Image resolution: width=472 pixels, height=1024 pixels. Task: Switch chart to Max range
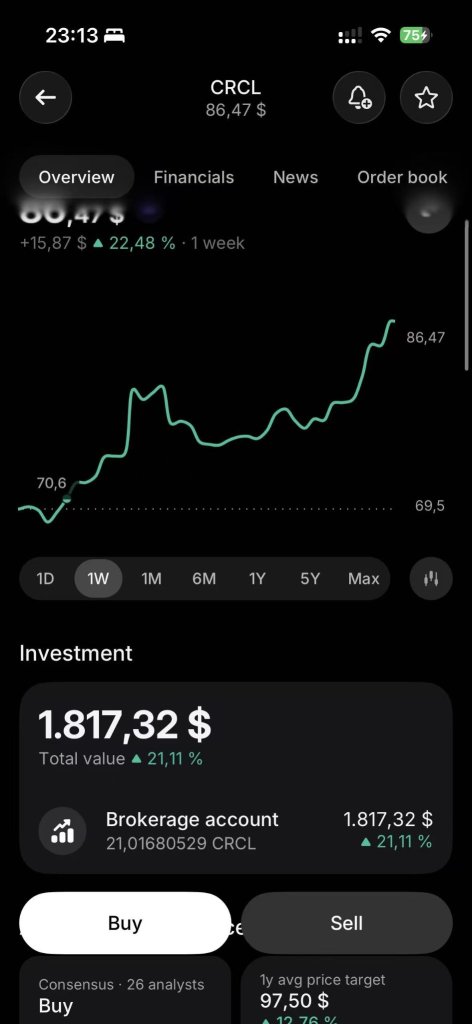point(364,579)
